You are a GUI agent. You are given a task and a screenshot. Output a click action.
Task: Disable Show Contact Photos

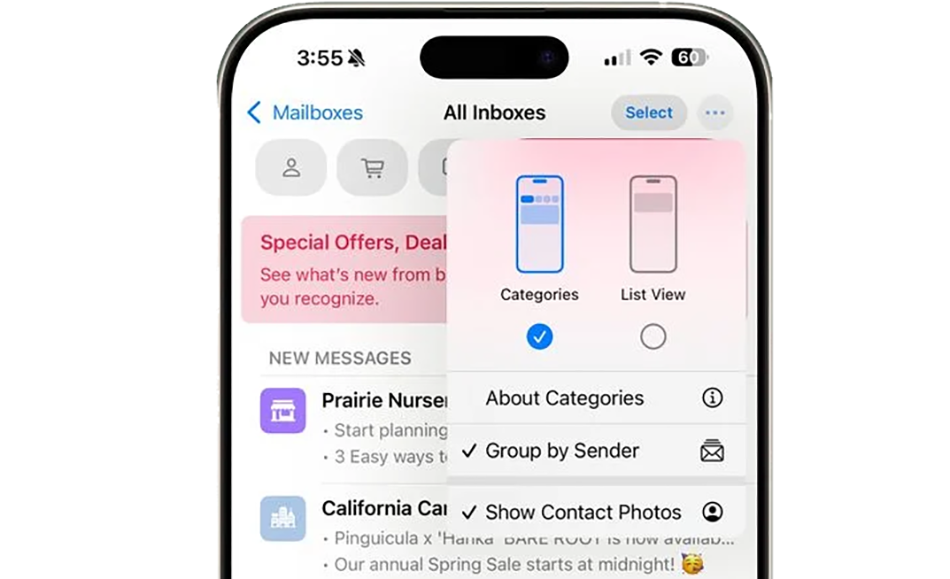click(596, 512)
